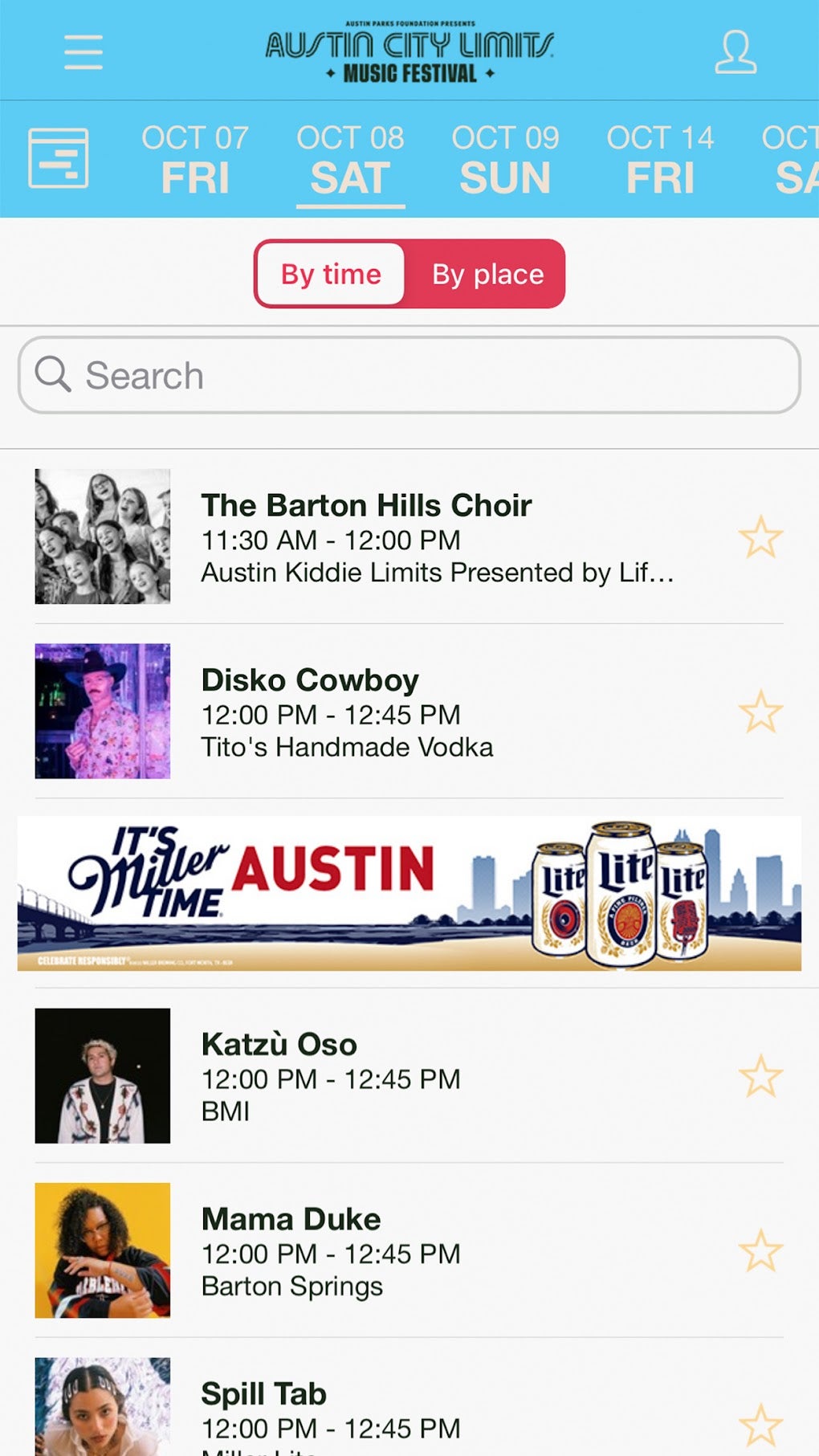
Task: Sort the schedule by place
Action: [x=487, y=275]
